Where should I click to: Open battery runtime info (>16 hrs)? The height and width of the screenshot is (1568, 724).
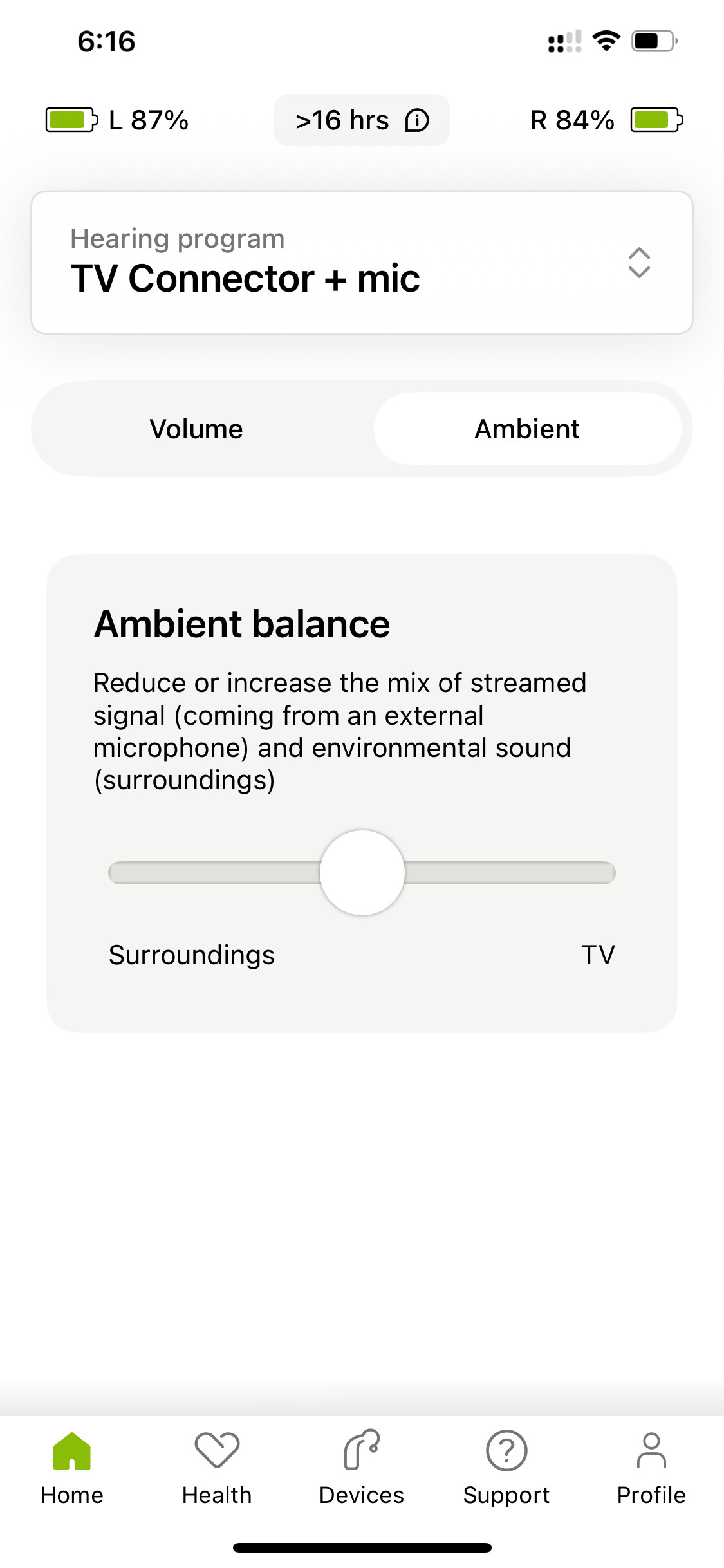click(362, 120)
